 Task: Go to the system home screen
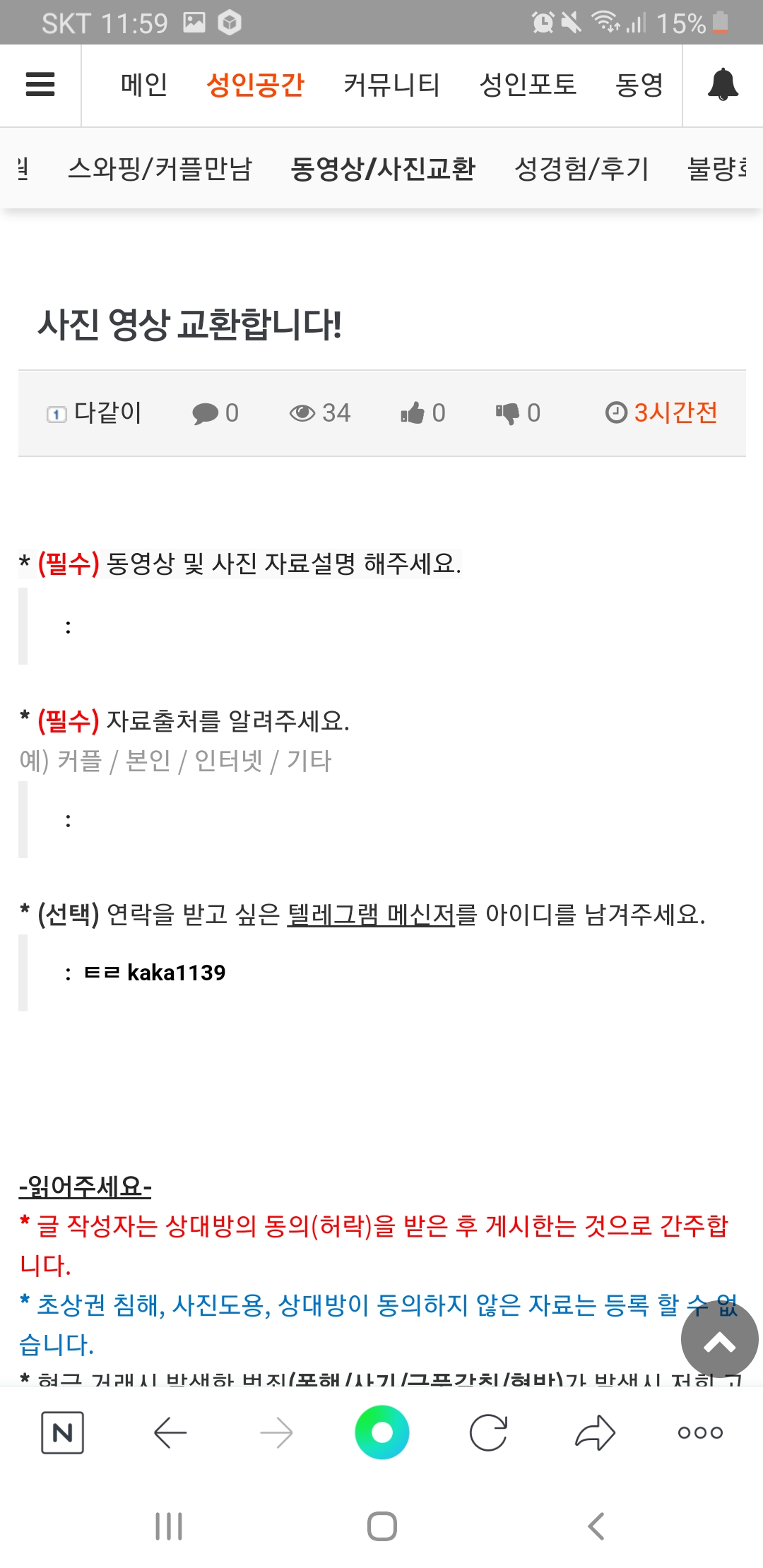click(381, 1526)
